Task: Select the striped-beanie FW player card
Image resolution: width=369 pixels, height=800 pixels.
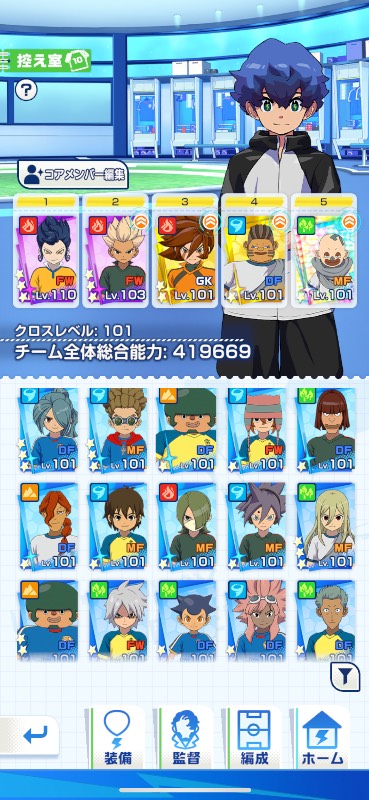Action: (256, 429)
